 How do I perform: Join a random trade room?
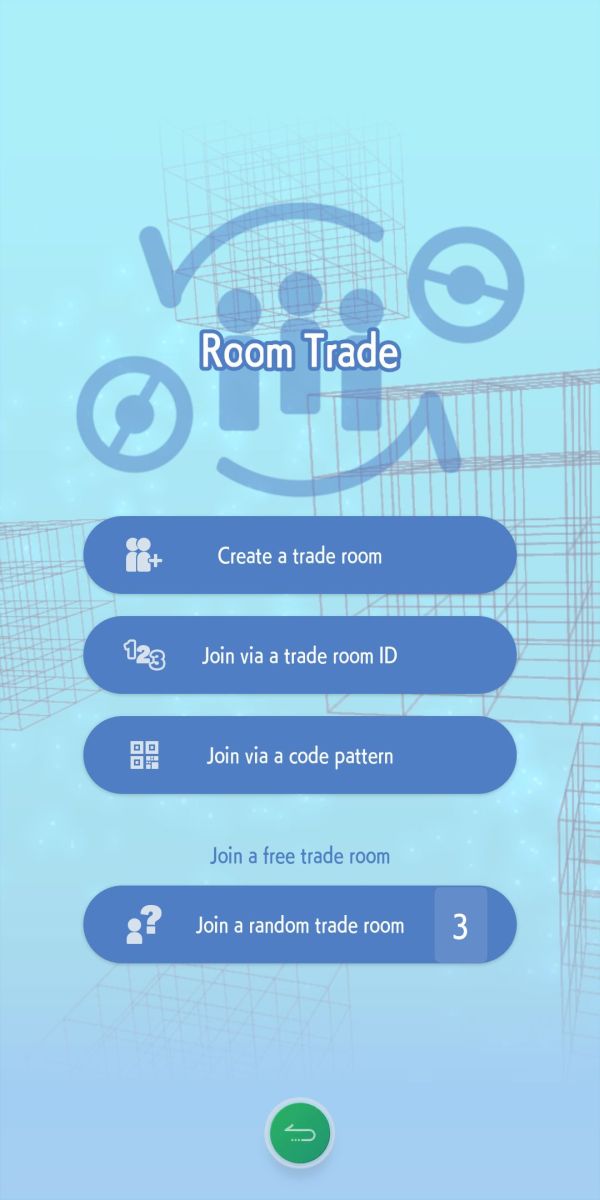pos(299,925)
